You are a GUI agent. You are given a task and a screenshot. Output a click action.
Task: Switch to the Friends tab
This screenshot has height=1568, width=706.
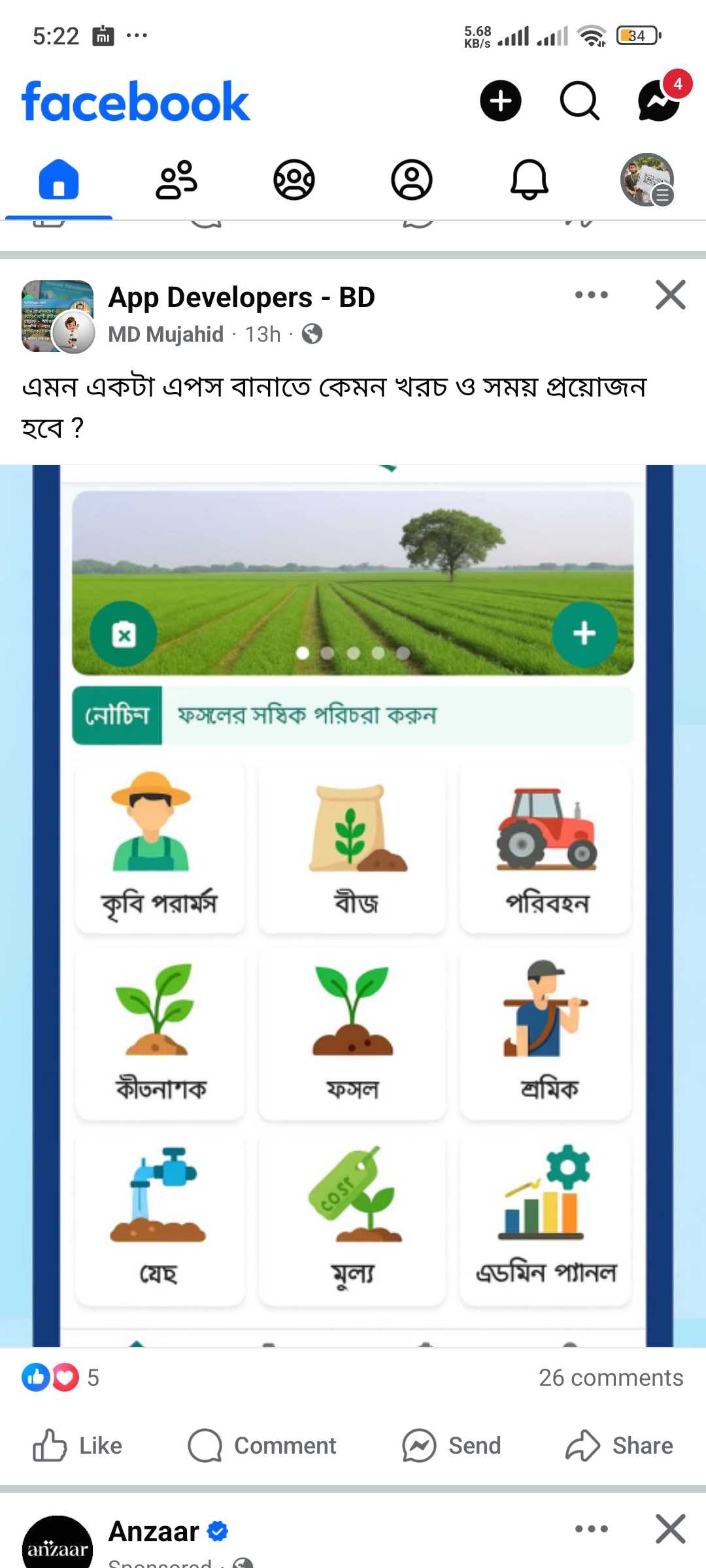pos(176,180)
